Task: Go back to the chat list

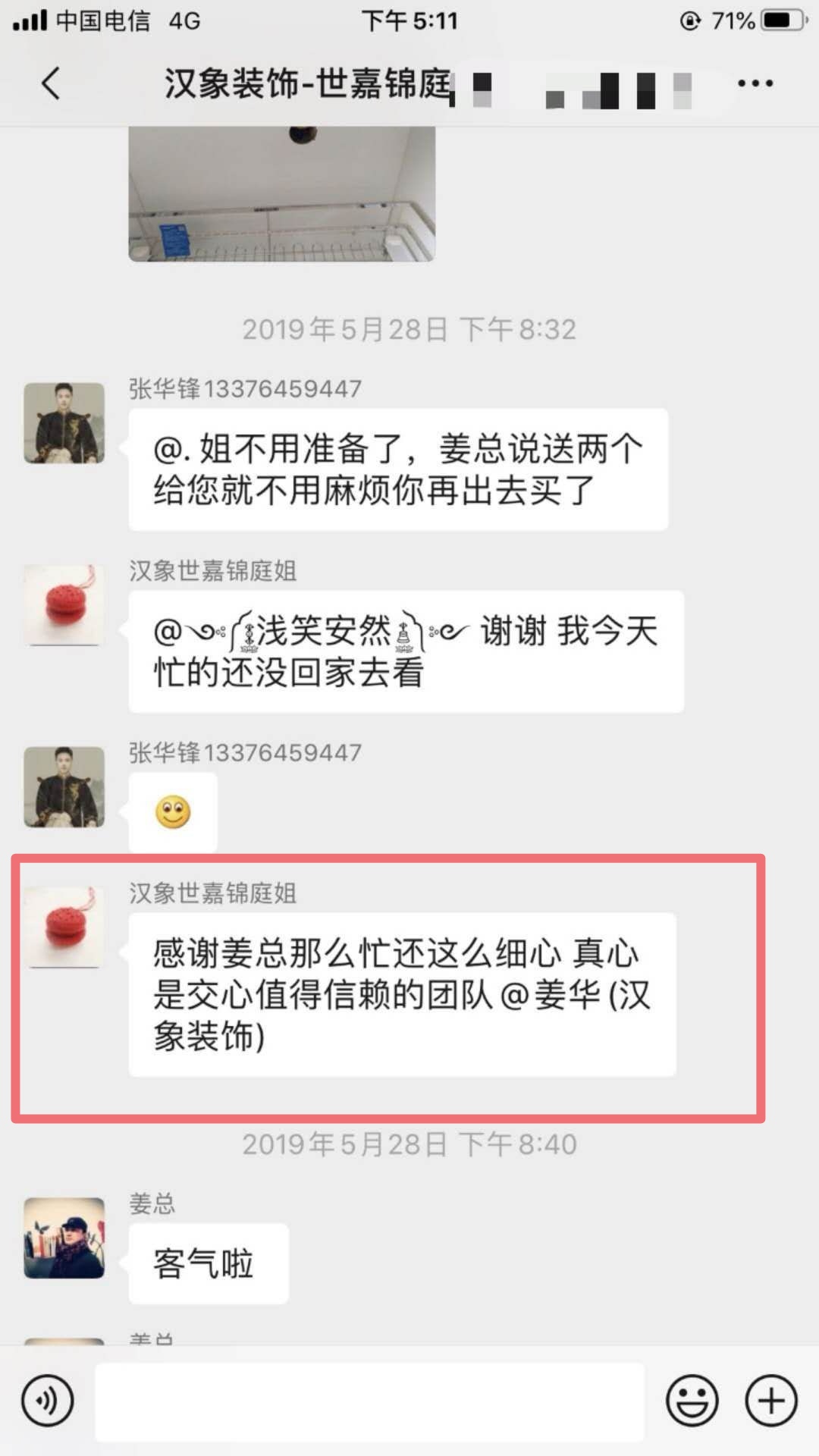Action: pyautogui.click(x=51, y=83)
